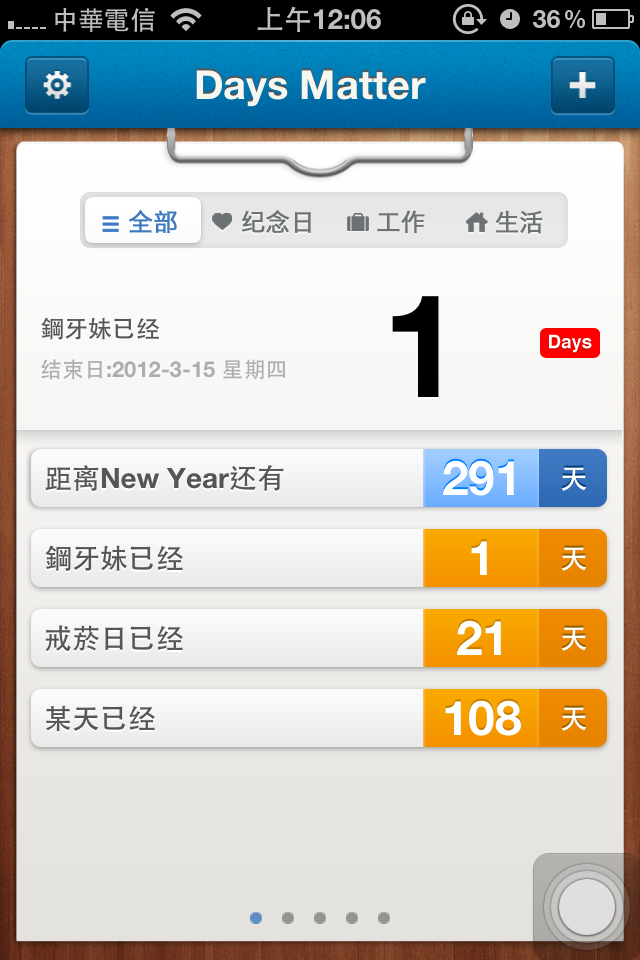Open the settings gear
This screenshot has width=640, height=960.
57,86
